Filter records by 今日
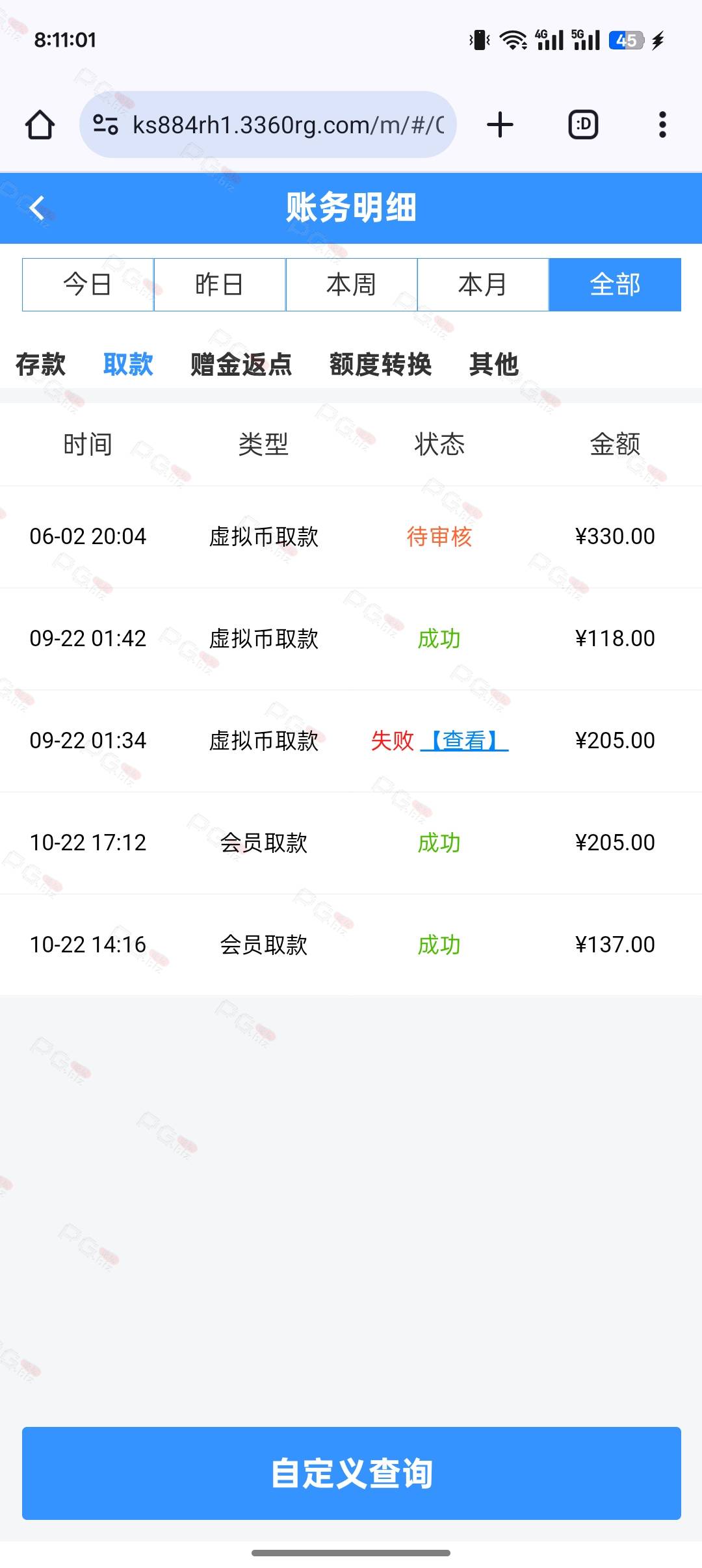Viewport: 702px width, 1568px height. 88,285
